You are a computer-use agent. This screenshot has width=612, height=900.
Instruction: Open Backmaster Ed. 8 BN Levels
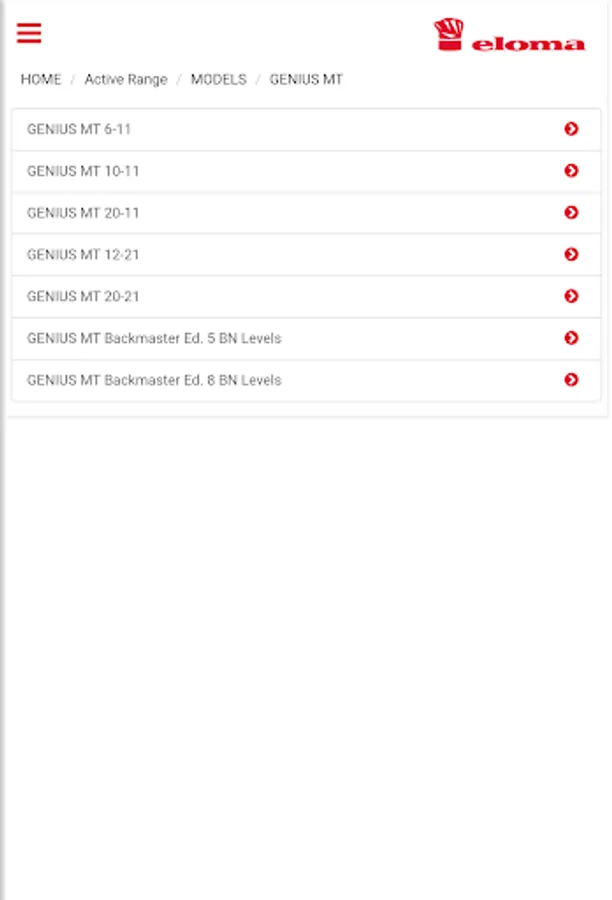(x=306, y=381)
